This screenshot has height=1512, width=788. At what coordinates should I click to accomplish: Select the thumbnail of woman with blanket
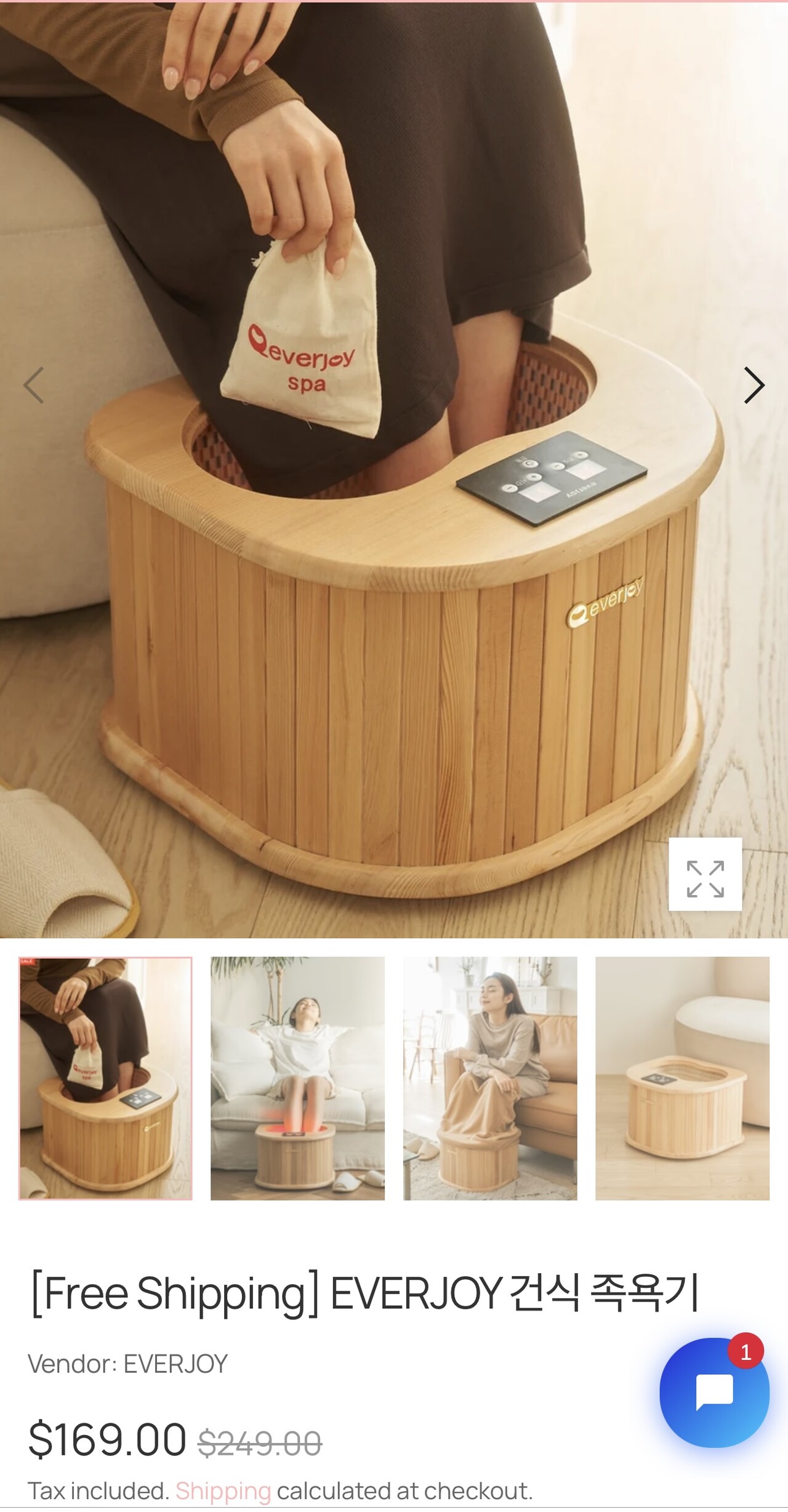(490, 1078)
